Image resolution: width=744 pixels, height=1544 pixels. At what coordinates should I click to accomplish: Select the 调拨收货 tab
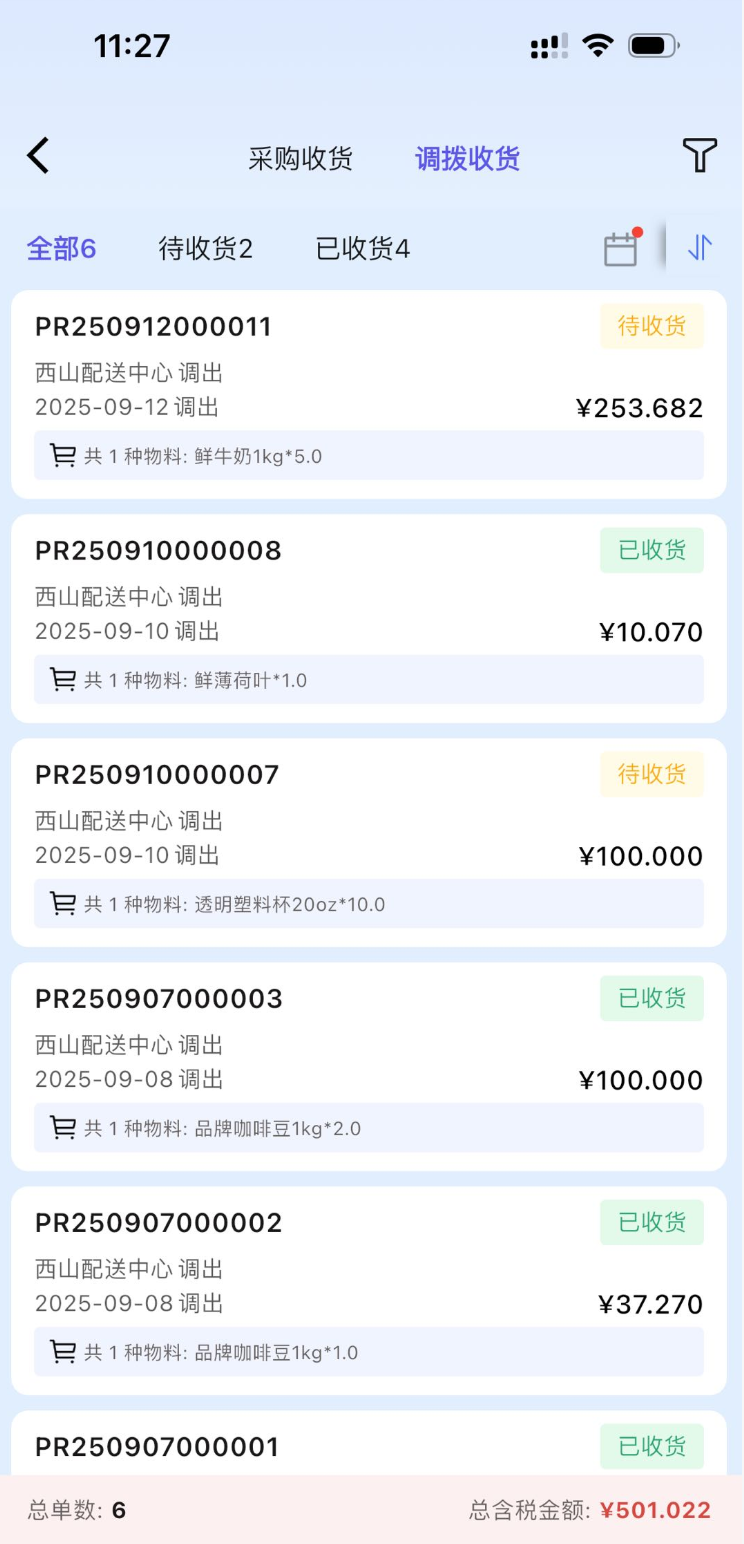[467, 159]
